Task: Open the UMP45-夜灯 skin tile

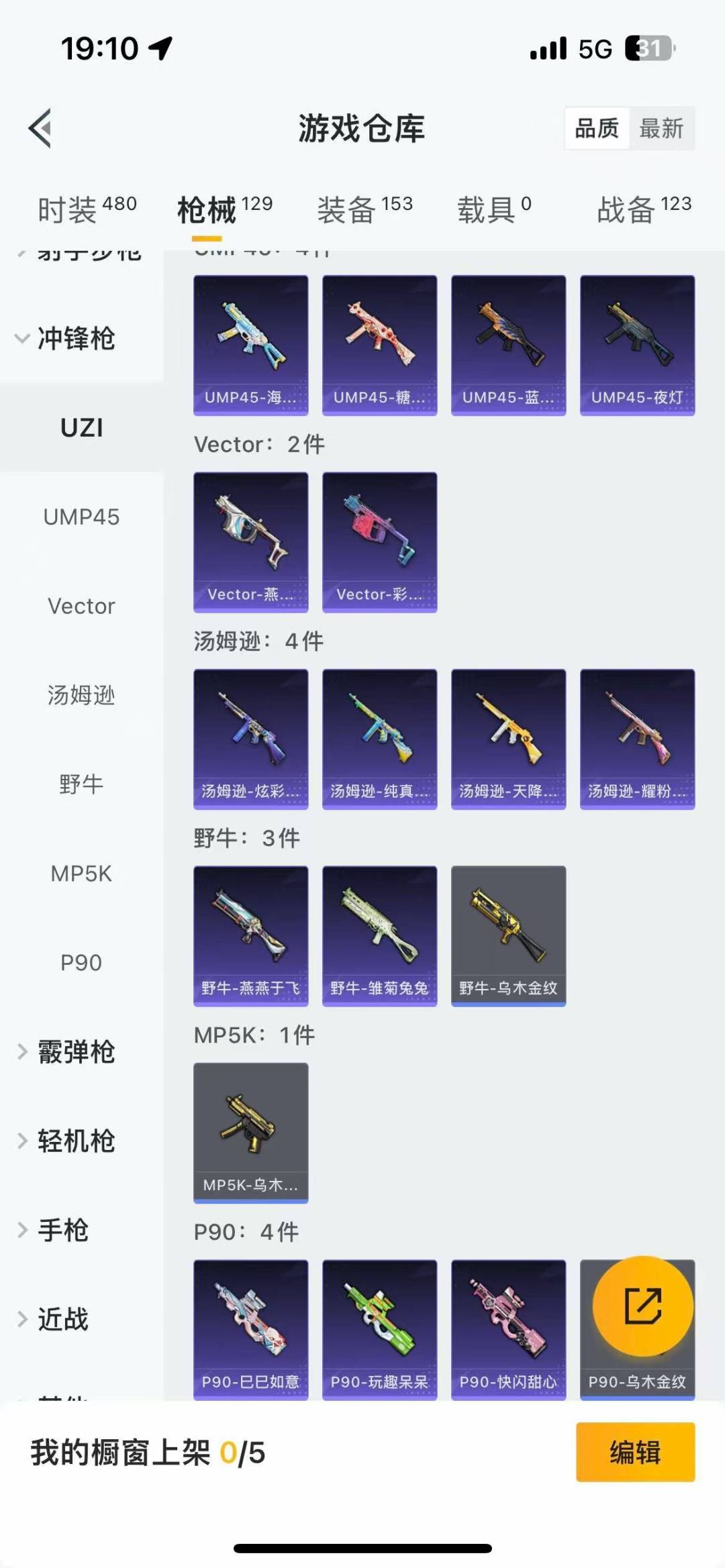Action: (637, 345)
